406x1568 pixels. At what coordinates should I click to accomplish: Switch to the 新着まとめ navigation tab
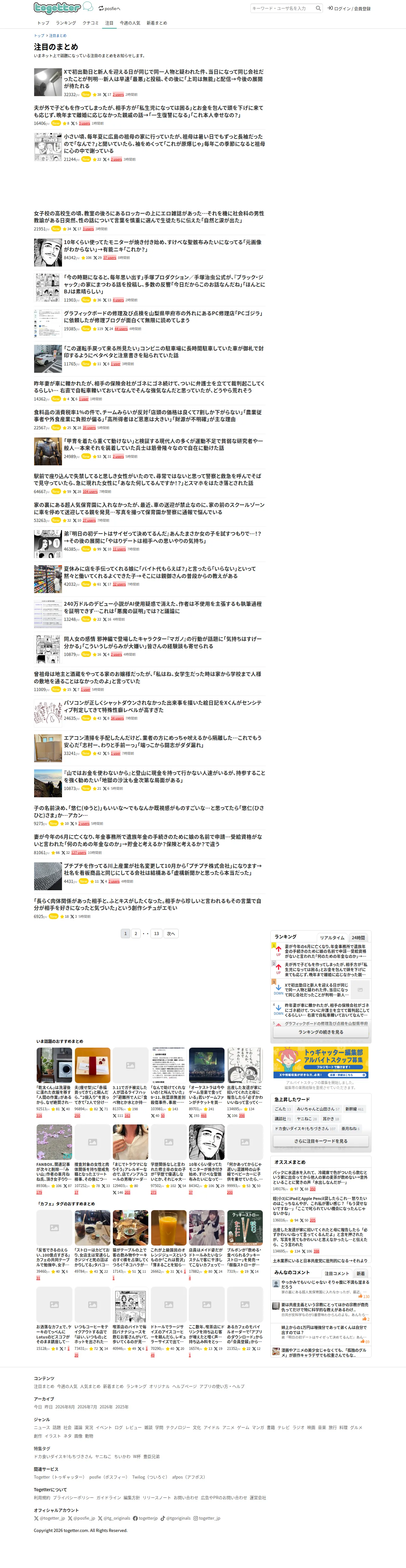[157, 23]
